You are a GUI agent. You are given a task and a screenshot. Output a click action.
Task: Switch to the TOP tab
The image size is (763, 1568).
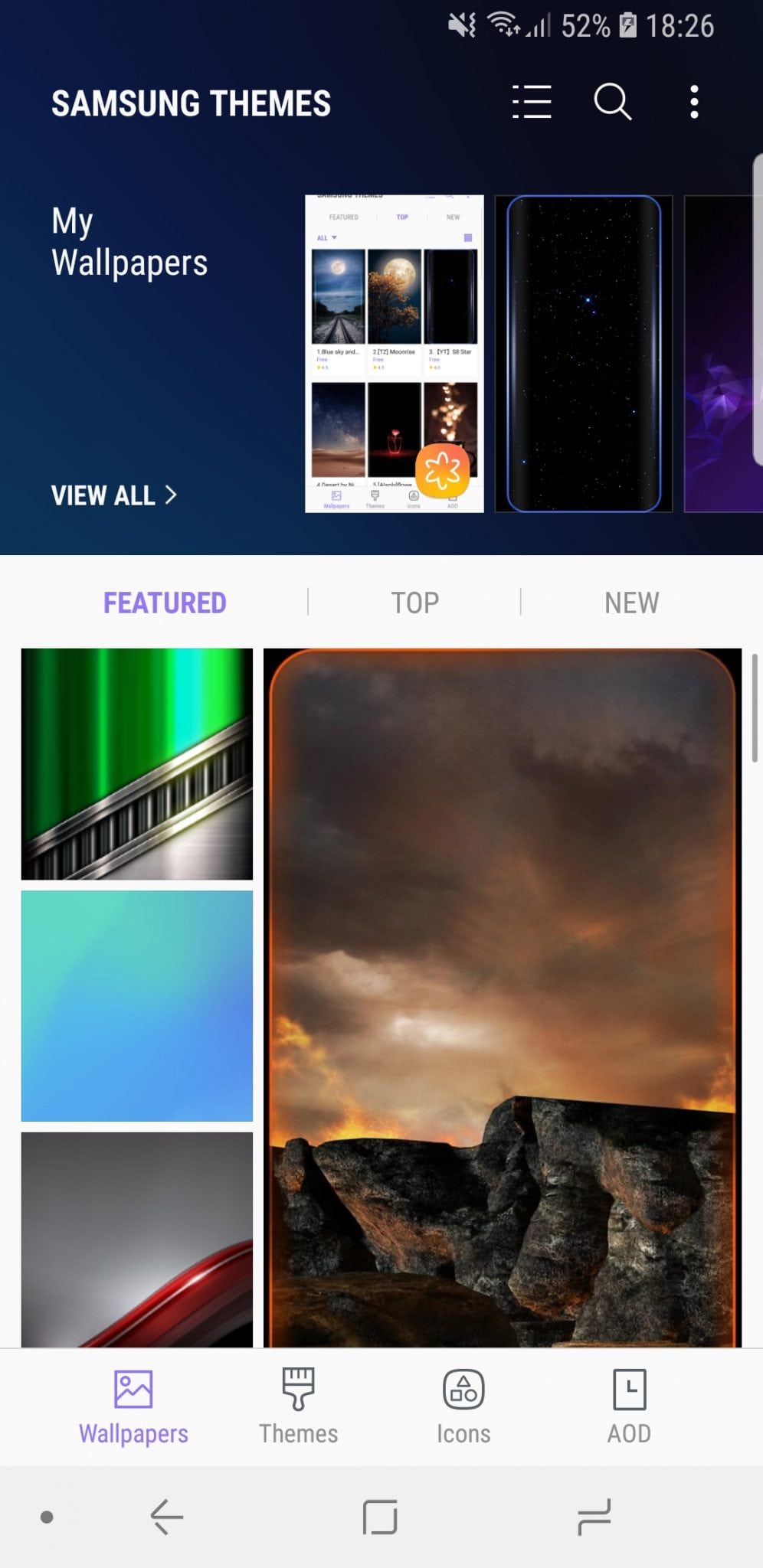pyautogui.click(x=415, y=603)
